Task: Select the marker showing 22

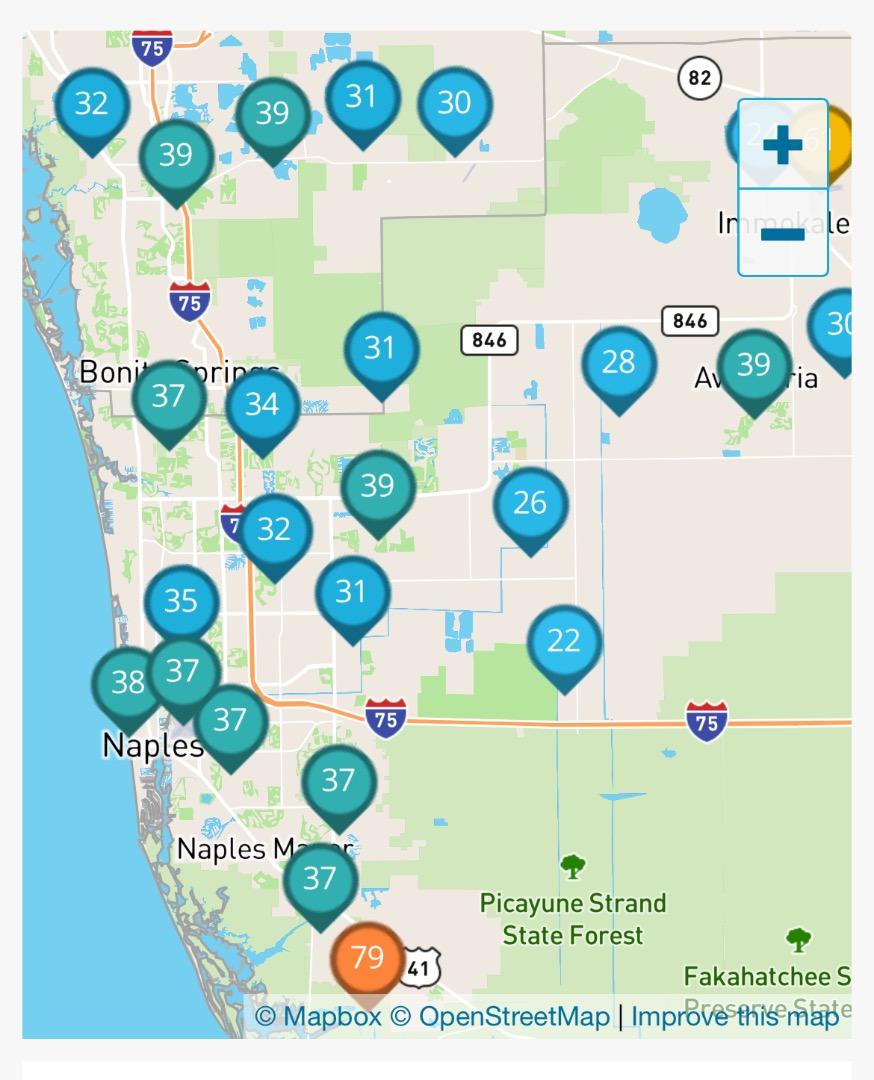Action: [564, 642]
